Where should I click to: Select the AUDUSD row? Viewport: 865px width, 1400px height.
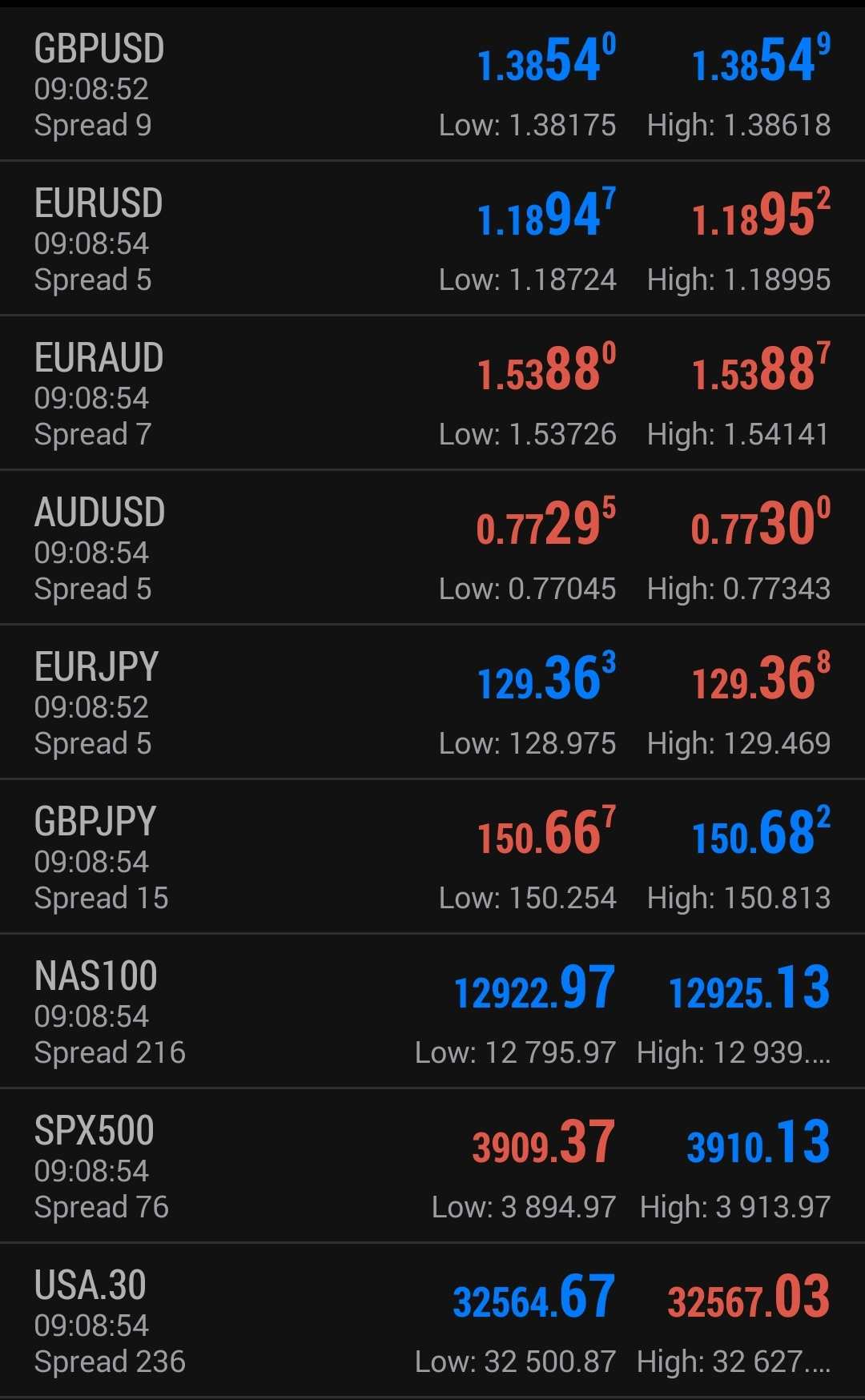point(432,549)
